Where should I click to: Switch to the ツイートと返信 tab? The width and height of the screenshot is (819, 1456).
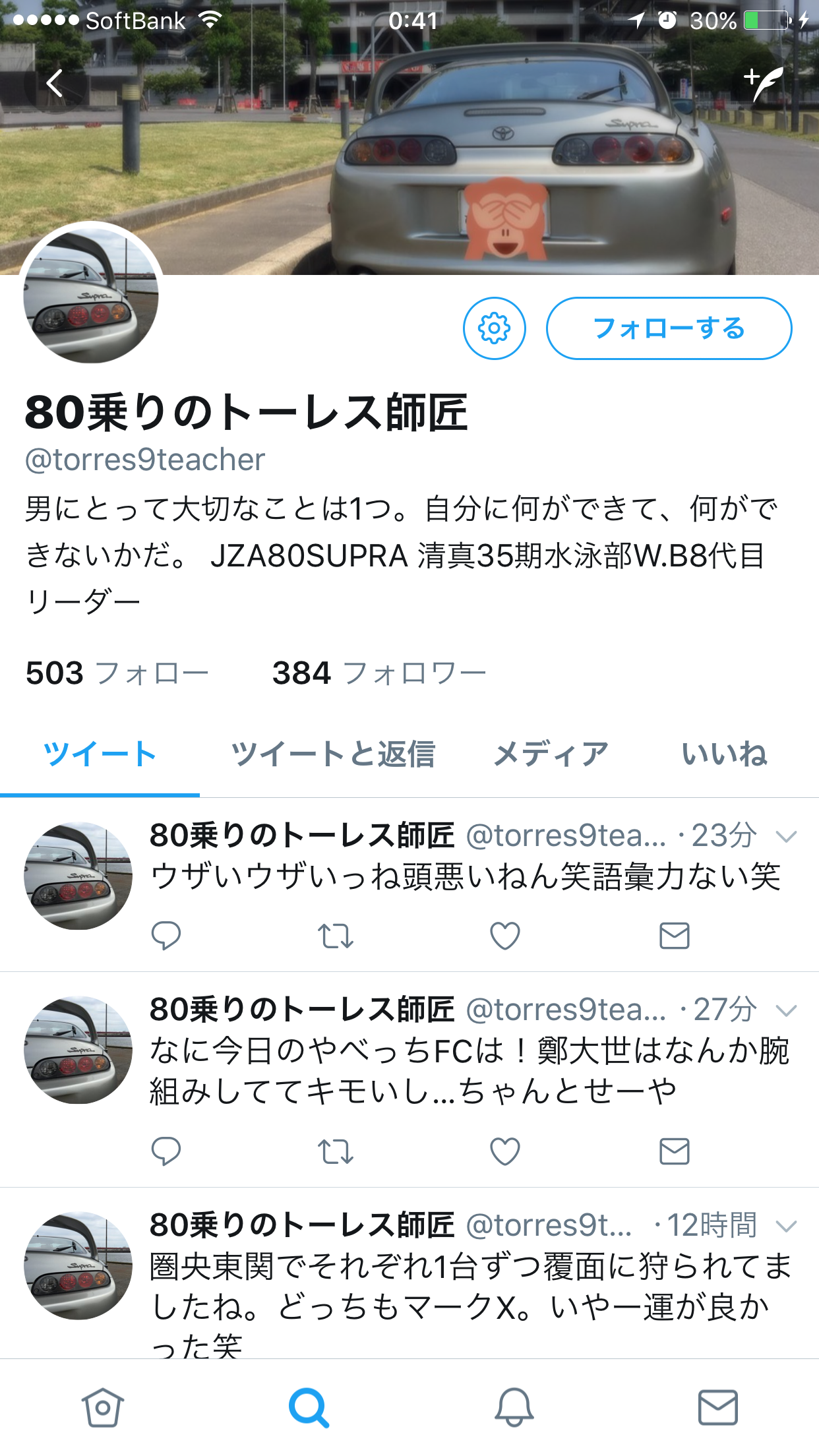pos(333,754)
